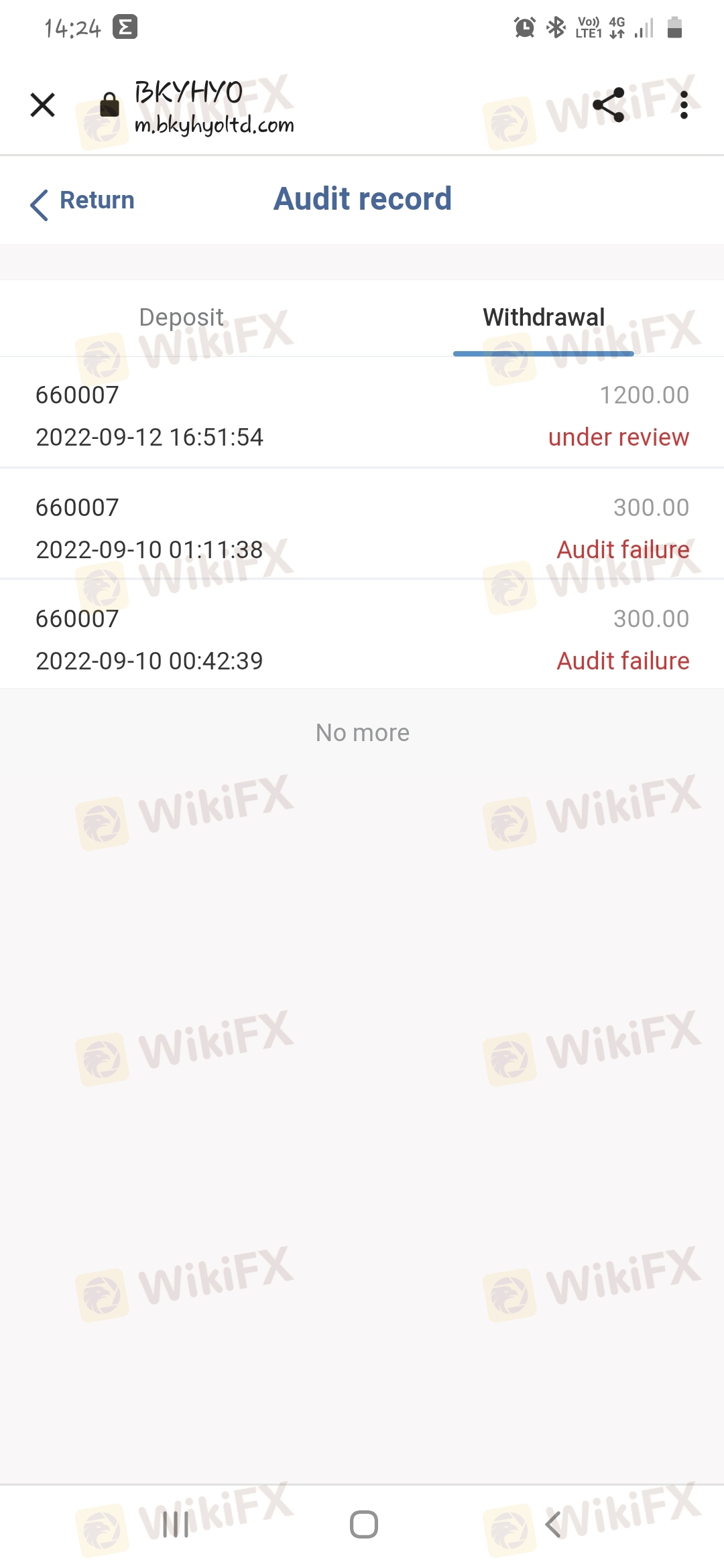This screenshot has height=1568, width=724.
Task: Switch to the Deposit tab
Action: [181, 318]
